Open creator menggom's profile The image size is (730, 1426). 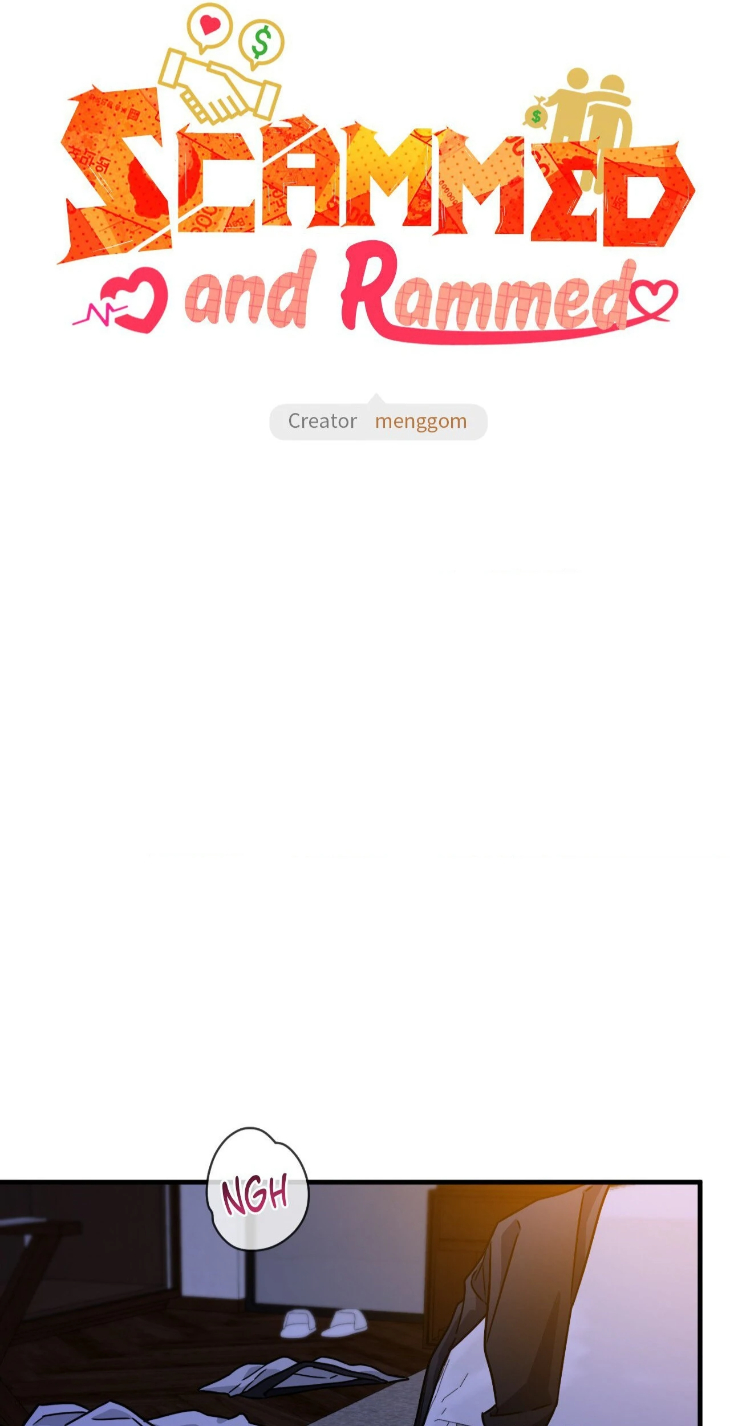420,421
